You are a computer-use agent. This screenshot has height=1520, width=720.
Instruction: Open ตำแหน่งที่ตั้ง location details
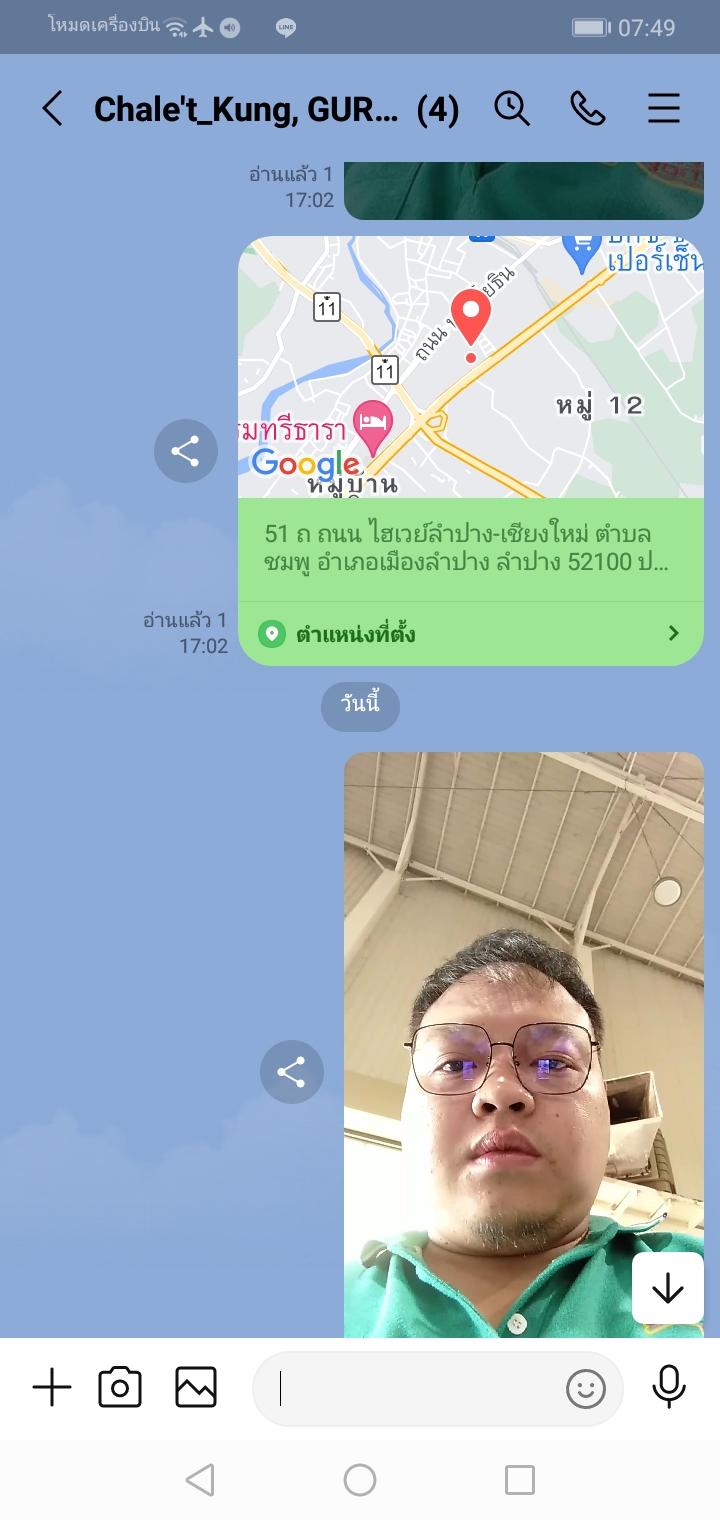[470, 634]
